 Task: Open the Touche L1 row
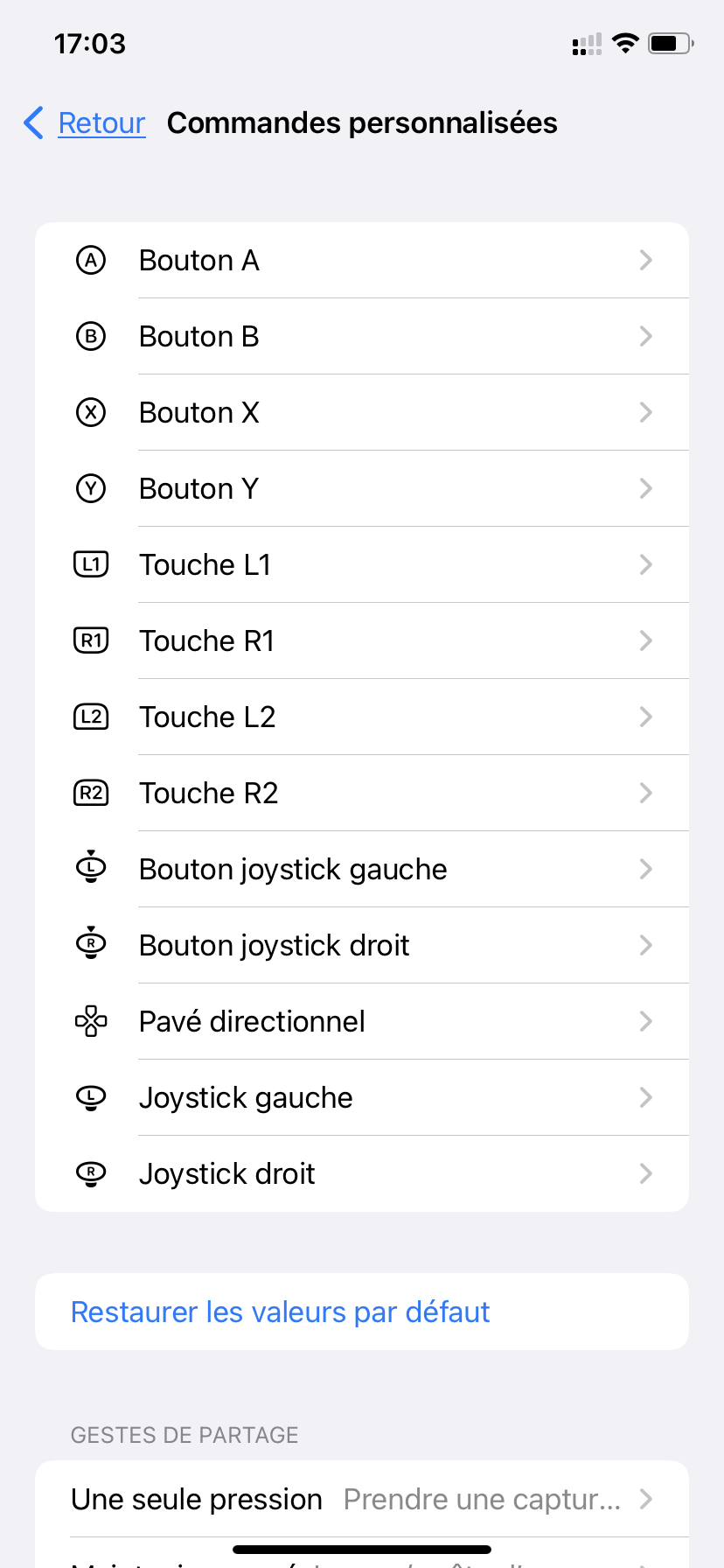pyautogui.click(x=362, y=565)
